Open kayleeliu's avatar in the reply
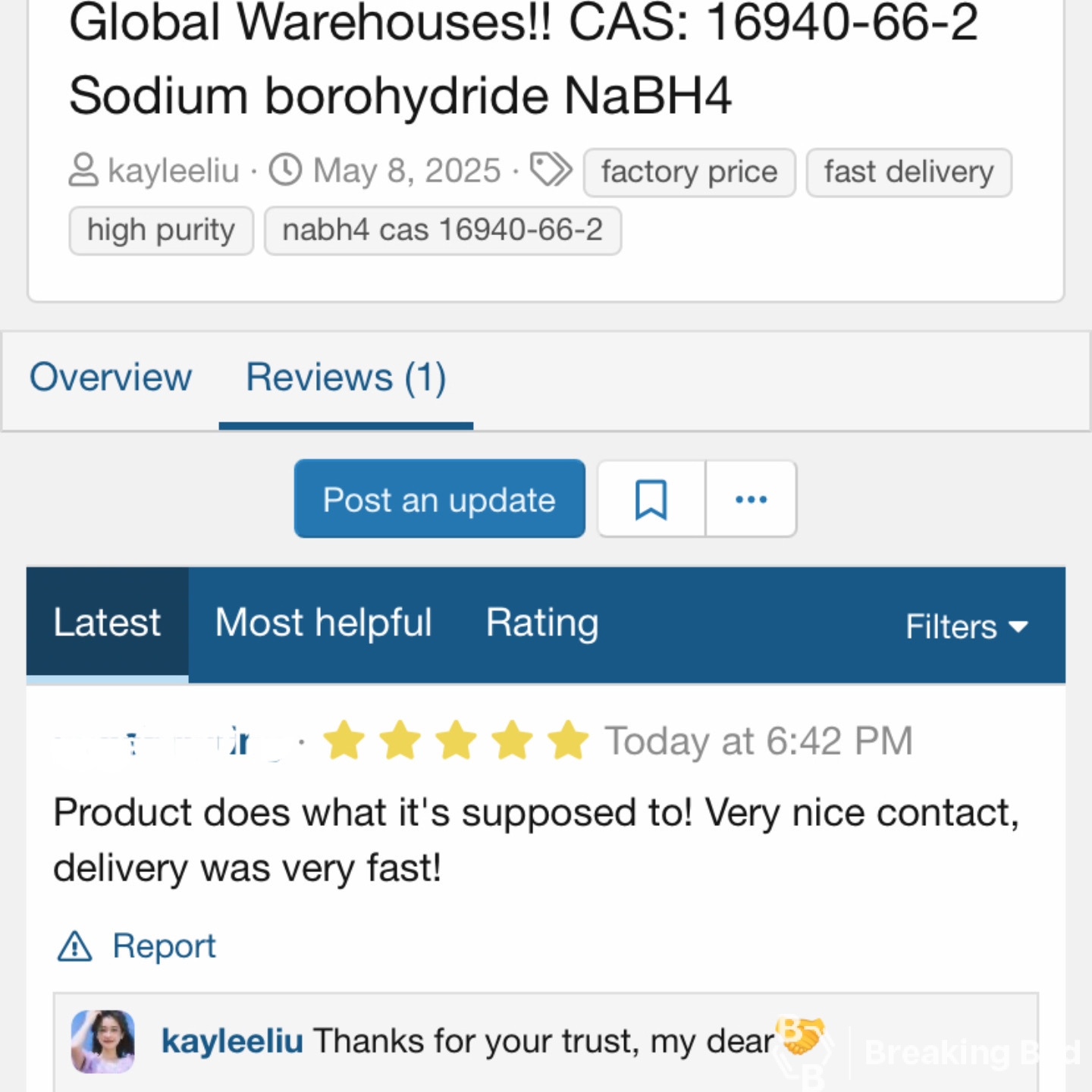The height and width of the screenshot is (1092, 1092). [x=103, y=1041]
